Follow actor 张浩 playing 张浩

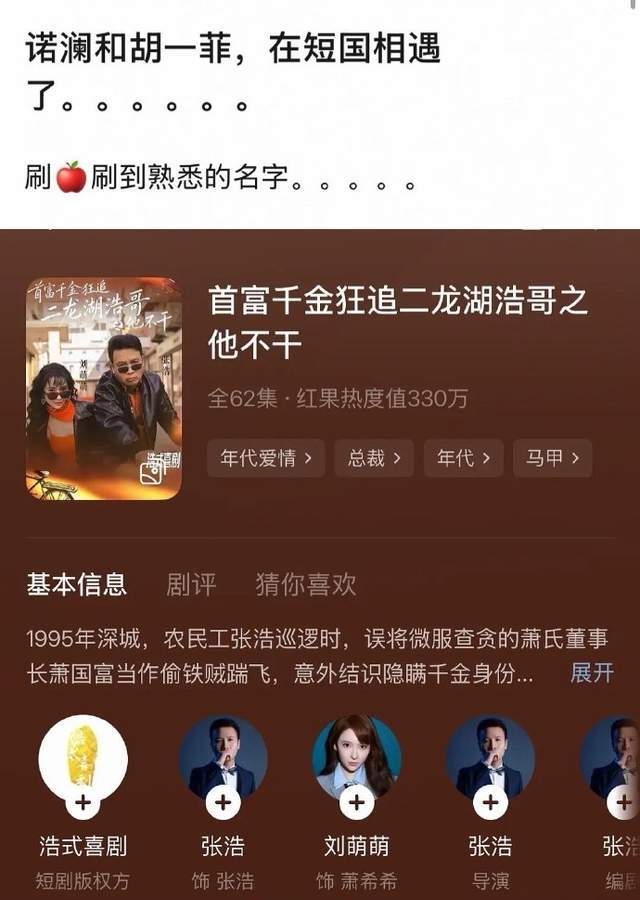click(223, 802)
